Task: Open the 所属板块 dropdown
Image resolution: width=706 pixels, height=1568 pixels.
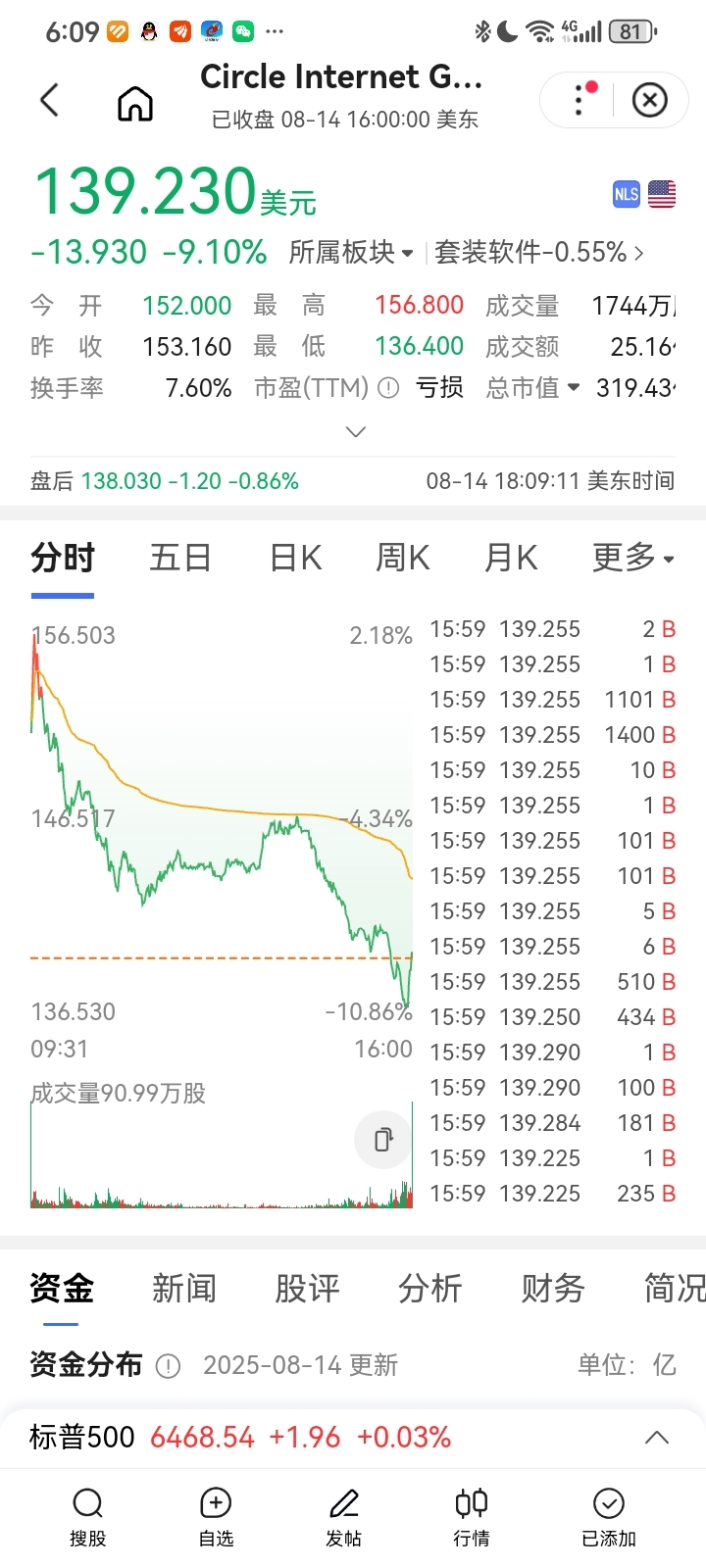Action: [351, 253]
